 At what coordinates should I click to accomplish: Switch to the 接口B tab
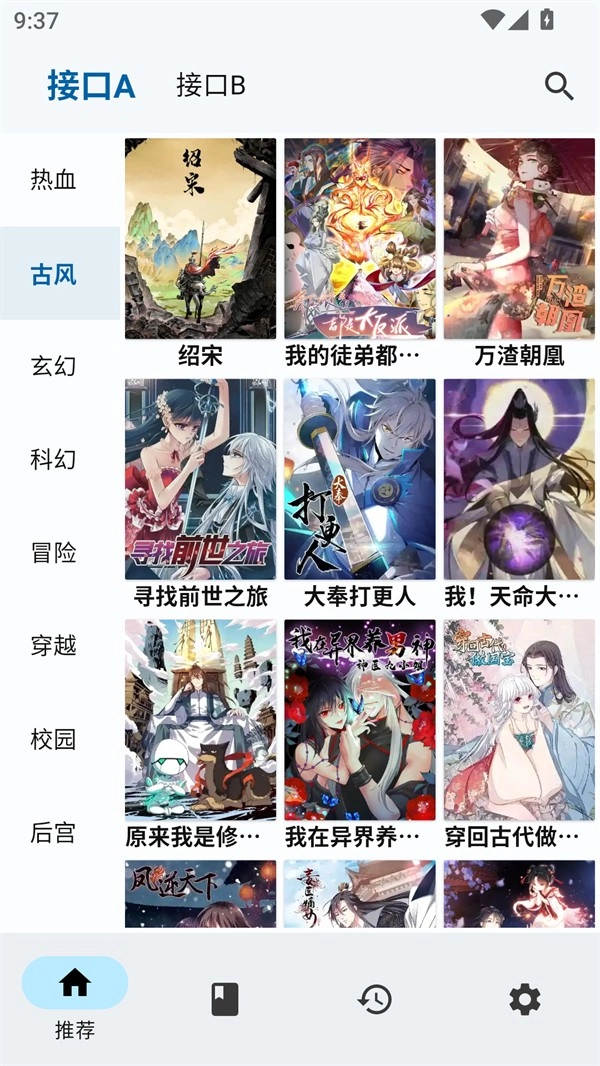pos(211,86)
